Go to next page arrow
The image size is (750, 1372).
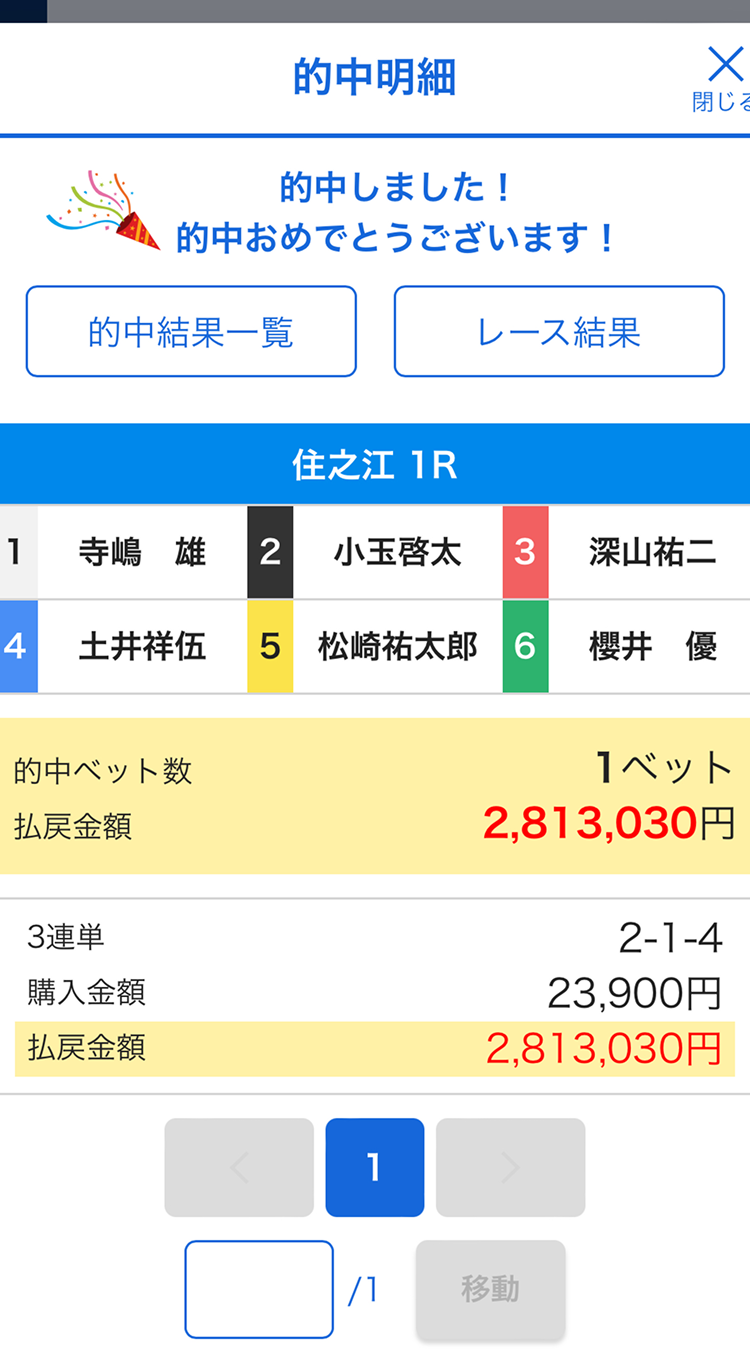click(510, 1167)
